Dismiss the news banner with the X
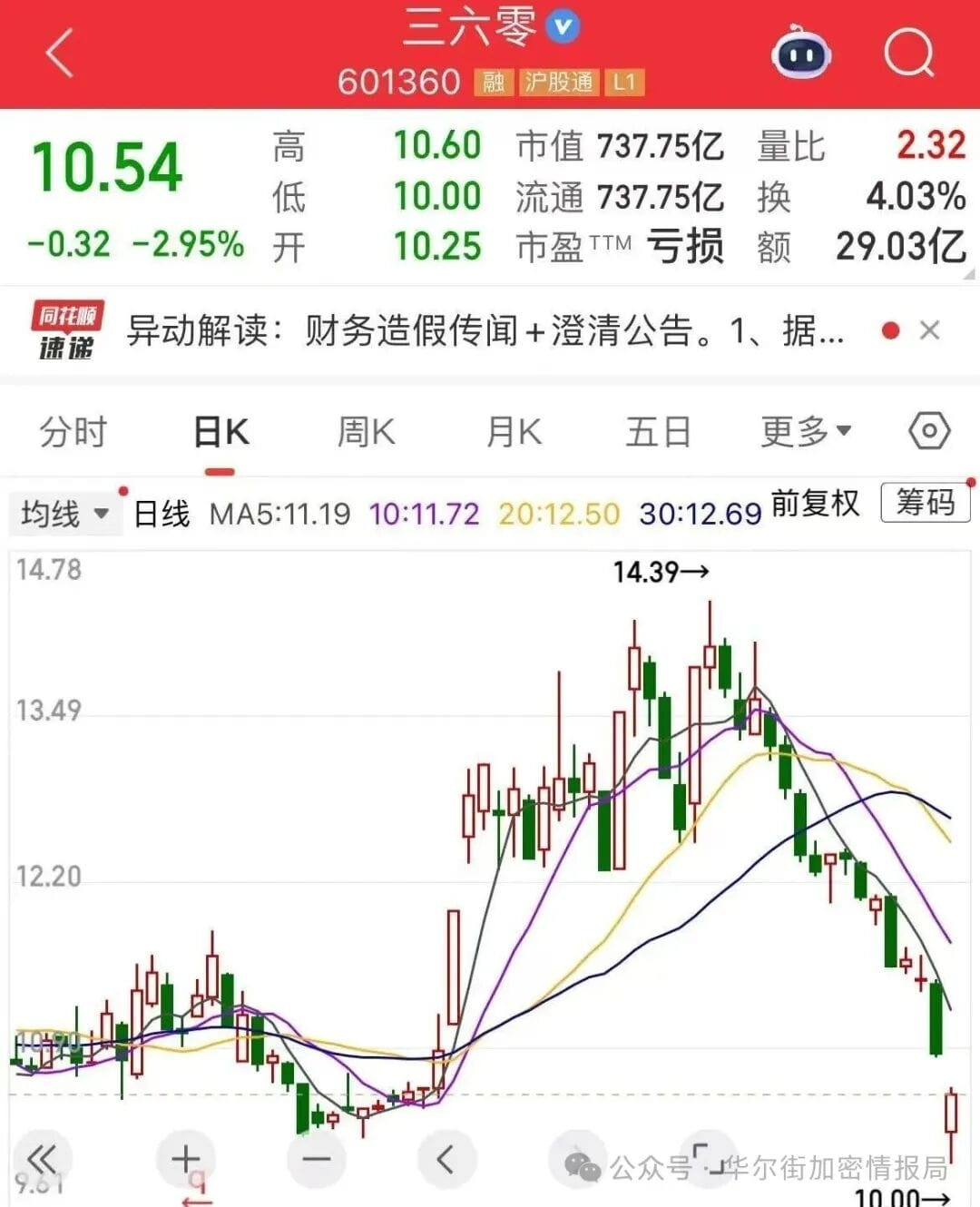 click(931, 329)
